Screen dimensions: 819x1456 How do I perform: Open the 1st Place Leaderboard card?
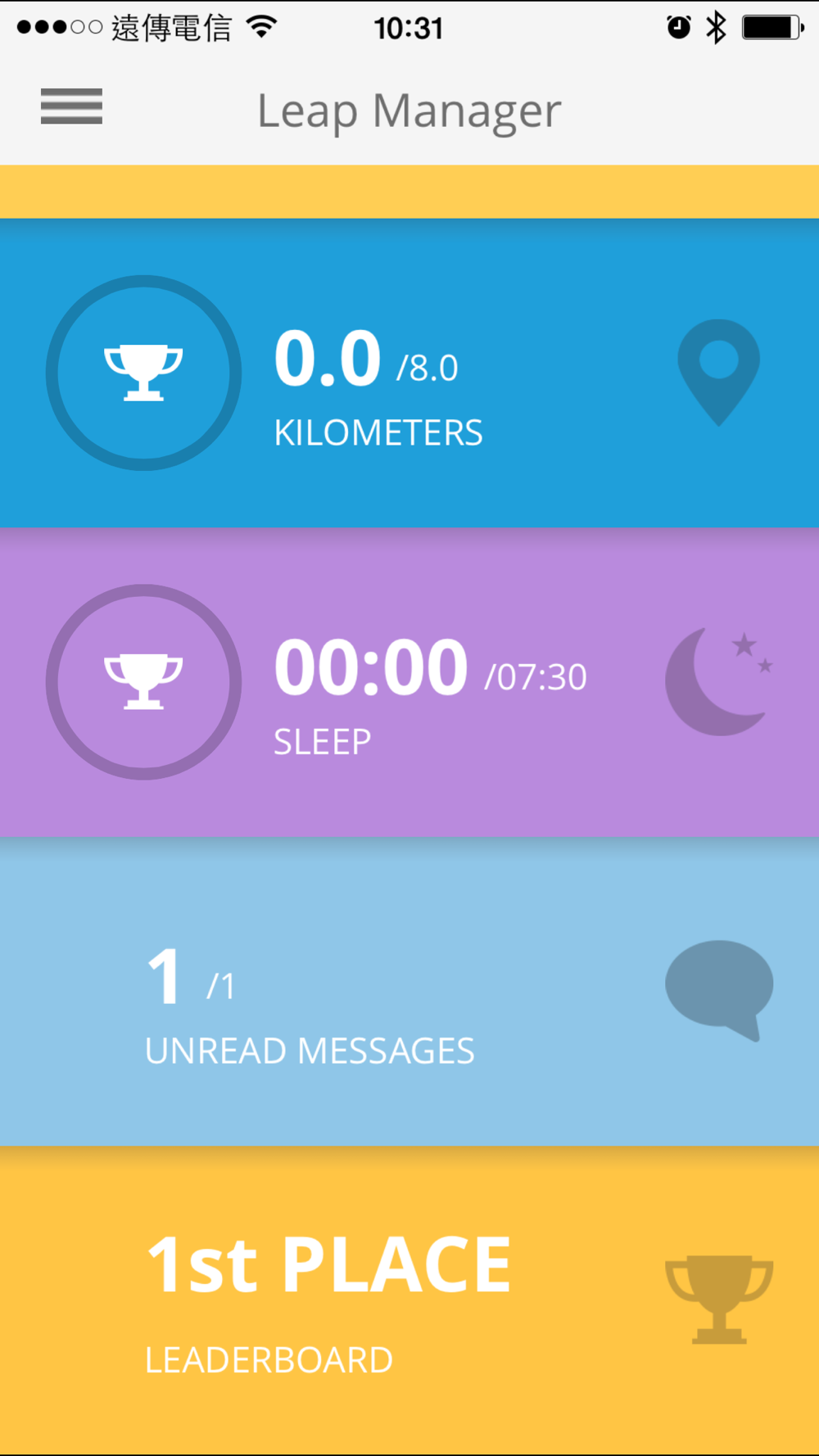(409, 1300)
